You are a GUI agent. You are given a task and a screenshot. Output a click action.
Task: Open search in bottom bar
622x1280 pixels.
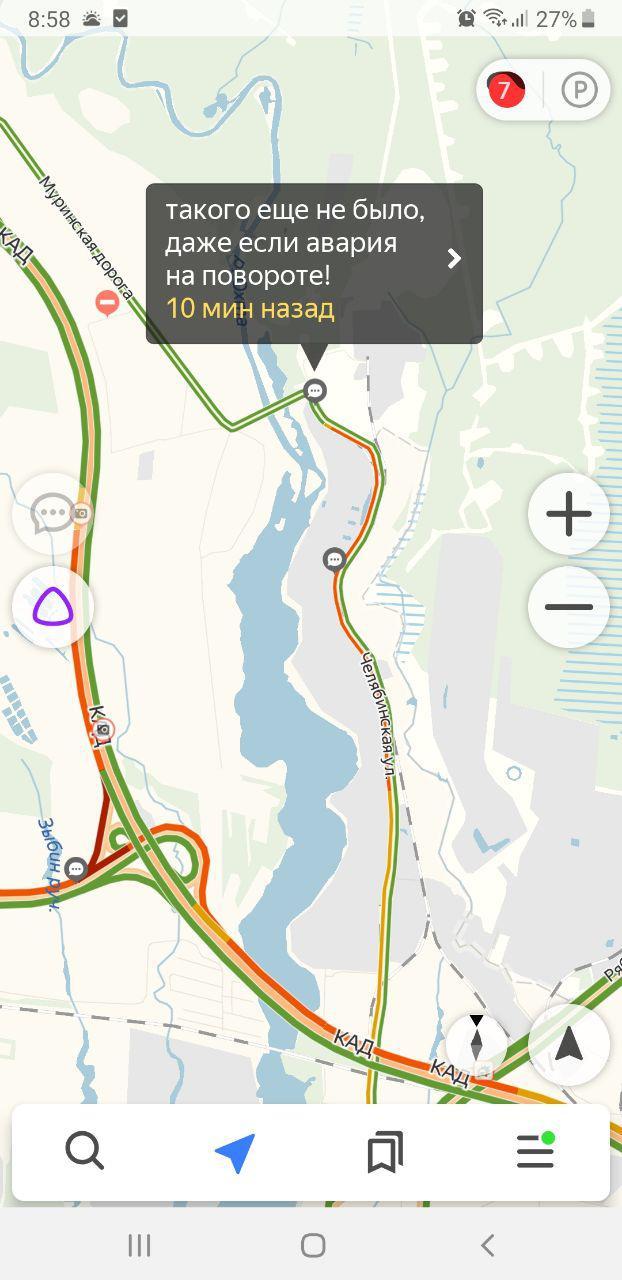coord(85,1152)
